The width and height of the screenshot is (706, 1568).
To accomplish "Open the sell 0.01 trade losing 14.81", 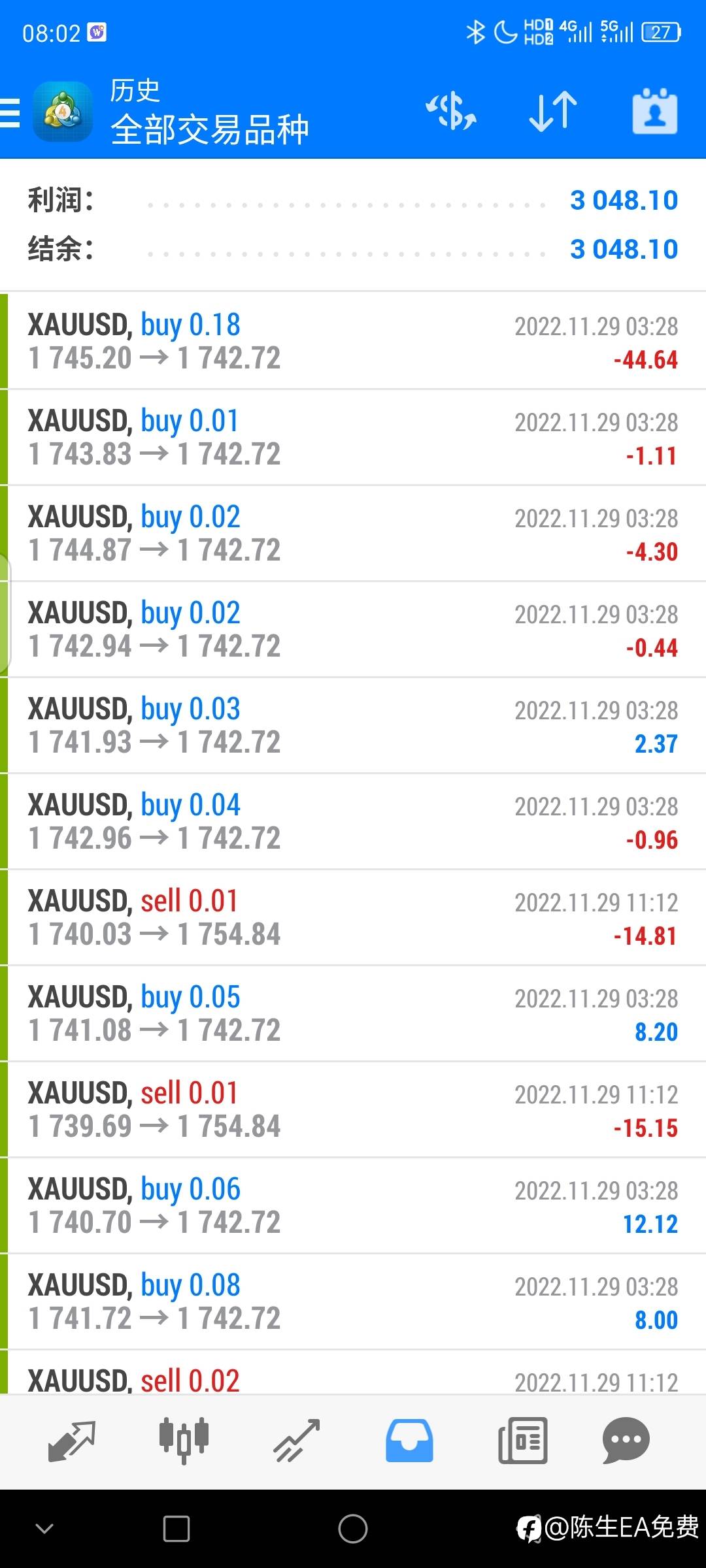I will [353, 917].
